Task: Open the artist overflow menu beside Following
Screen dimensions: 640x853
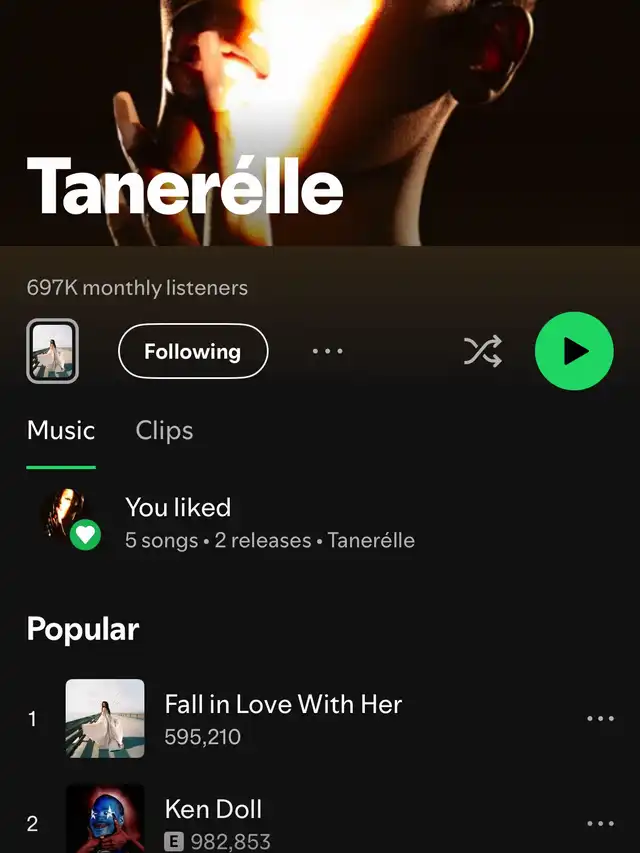Action: coord(327,352)
